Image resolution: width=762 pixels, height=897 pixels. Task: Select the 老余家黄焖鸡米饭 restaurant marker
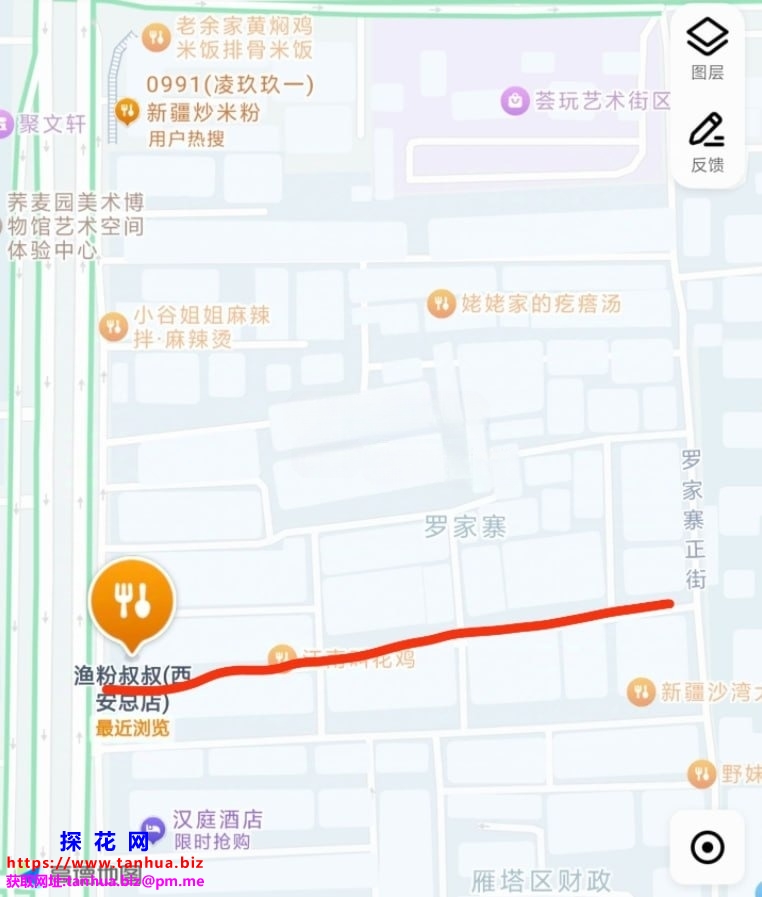click(x=156, y=38)
